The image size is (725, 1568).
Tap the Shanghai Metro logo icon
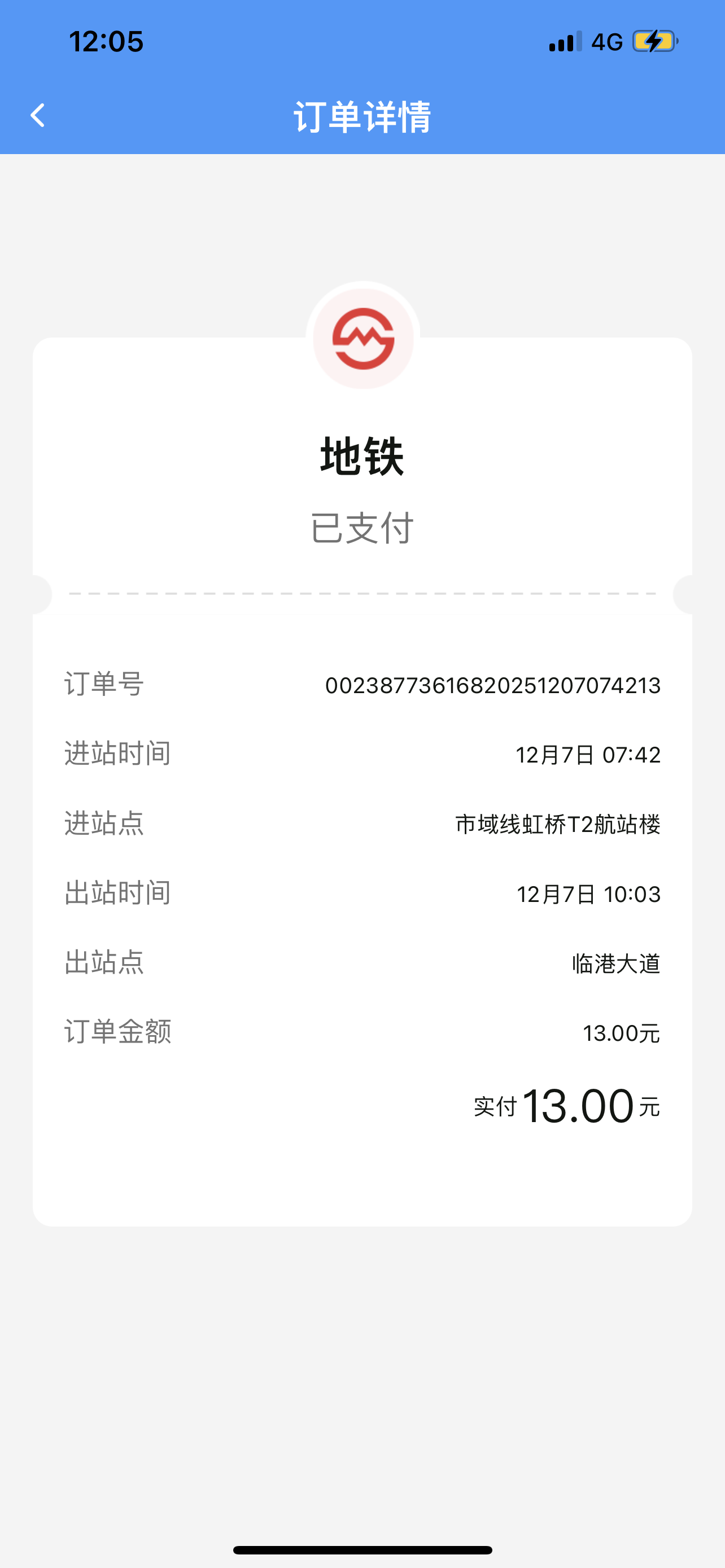click(362, 337)
